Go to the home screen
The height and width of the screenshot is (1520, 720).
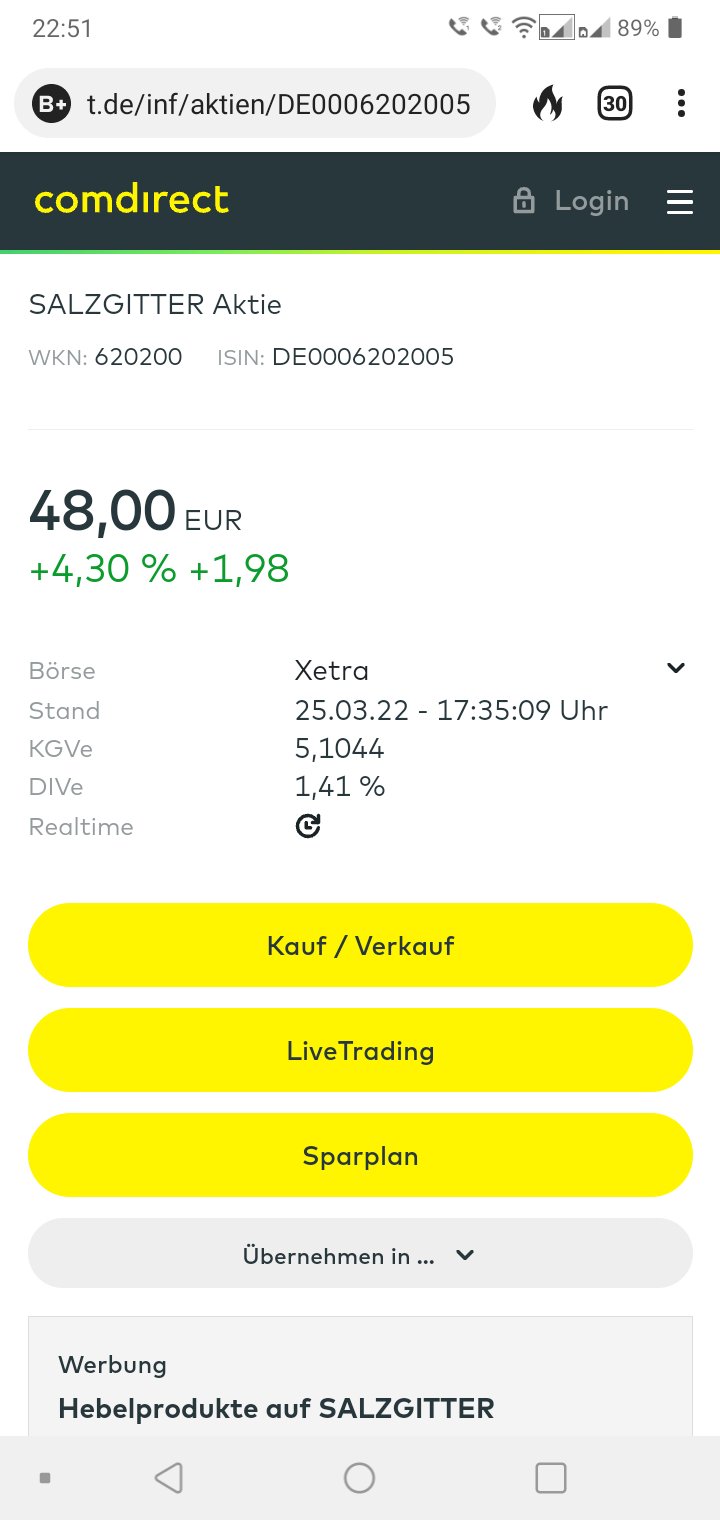pos(359,1478)
